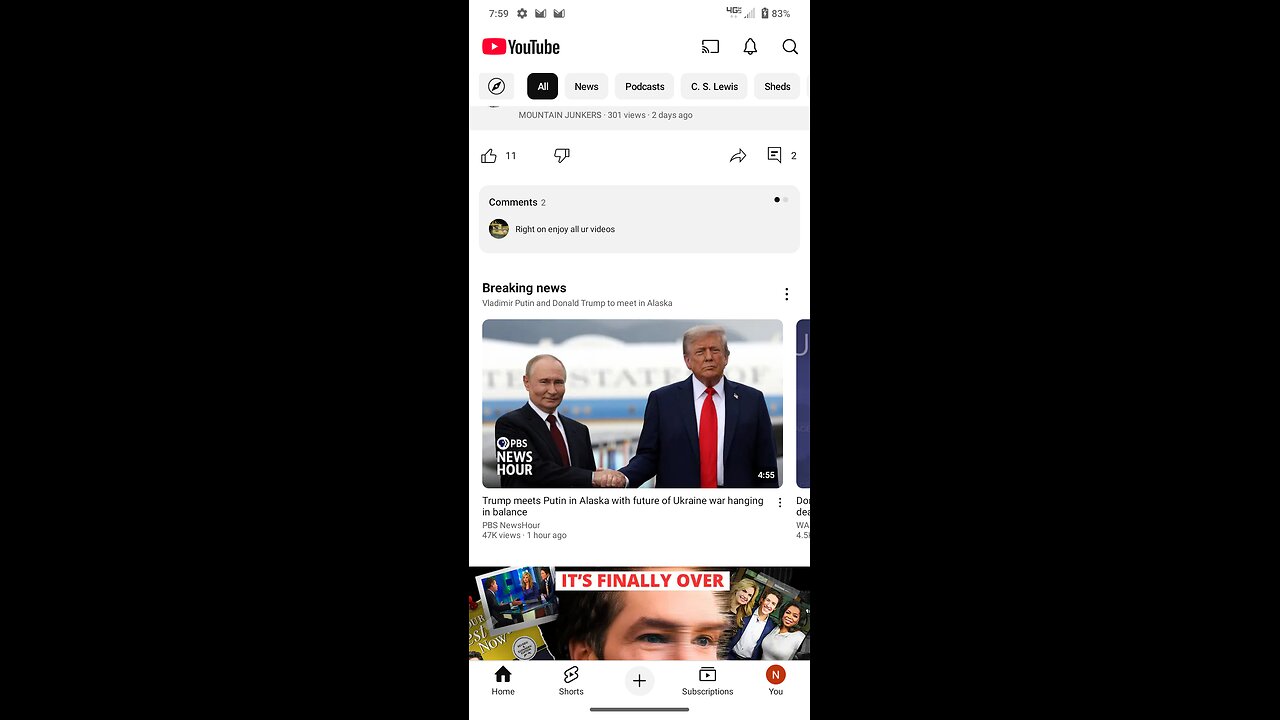The width and height of the screenshot is (1280, 720).
Task: Tap the plus create button
Action: coord(639,681)
